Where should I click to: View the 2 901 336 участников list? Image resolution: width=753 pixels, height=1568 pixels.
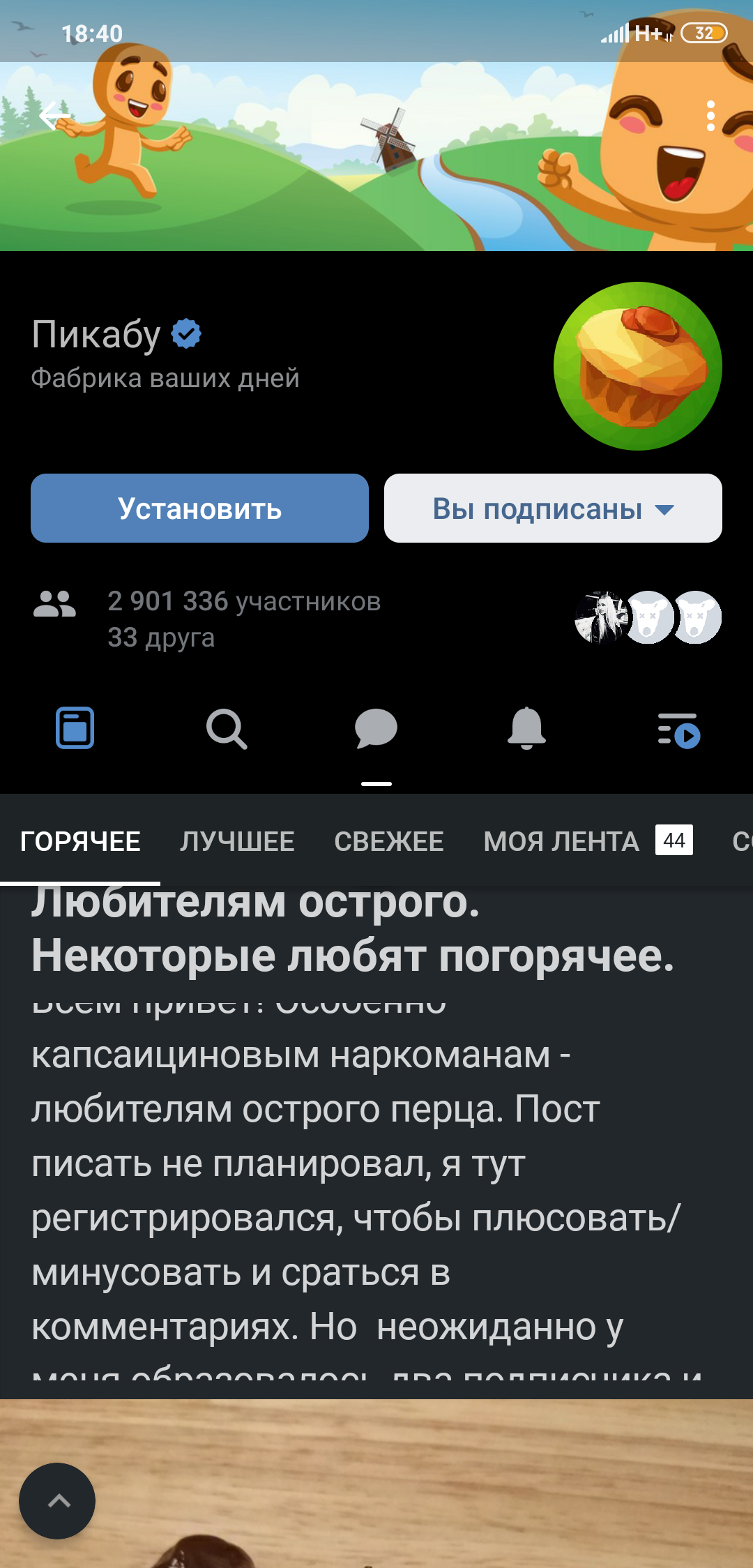[x=244, y=601]
